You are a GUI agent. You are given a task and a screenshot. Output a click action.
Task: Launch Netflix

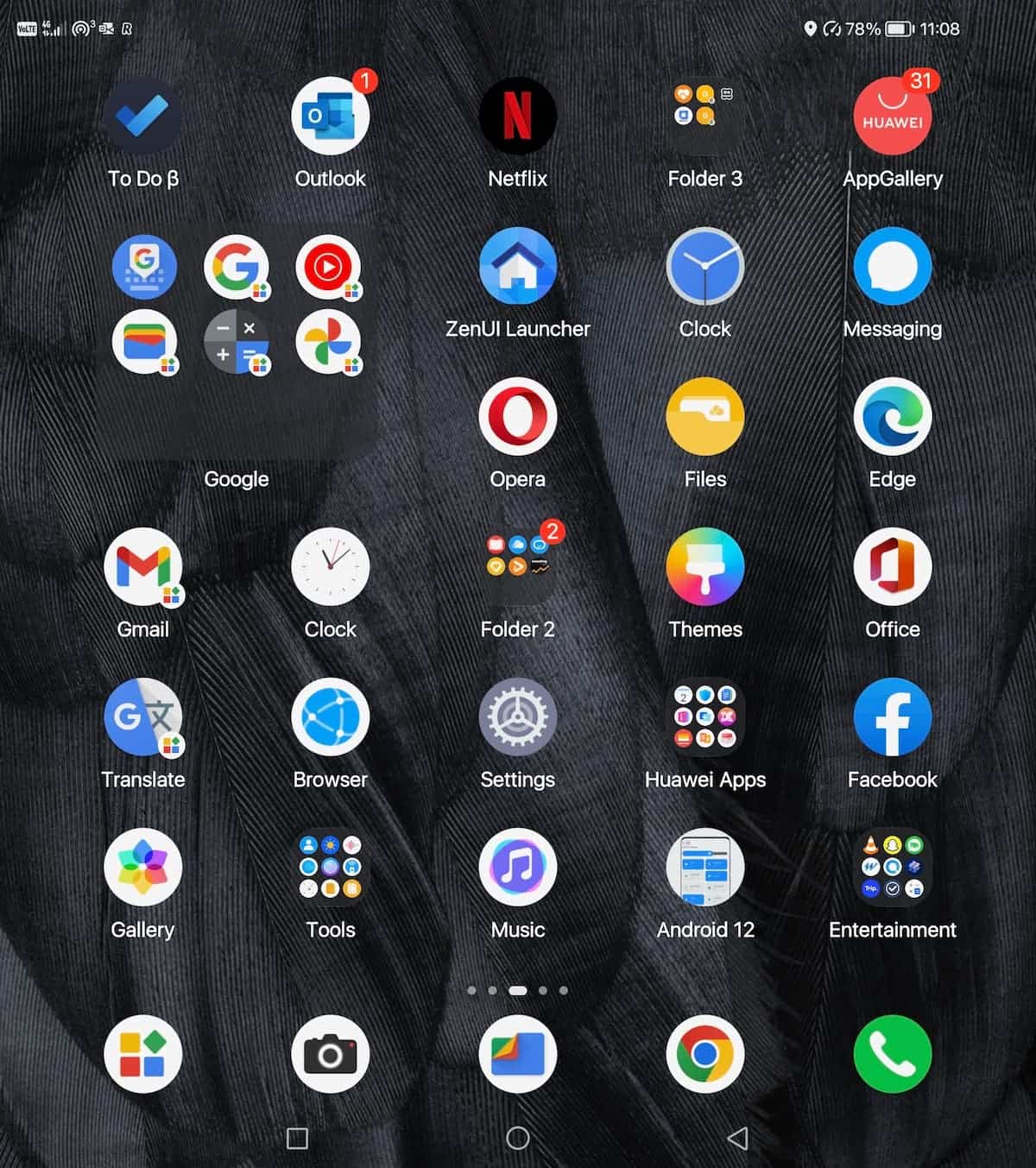coord(517,117)
